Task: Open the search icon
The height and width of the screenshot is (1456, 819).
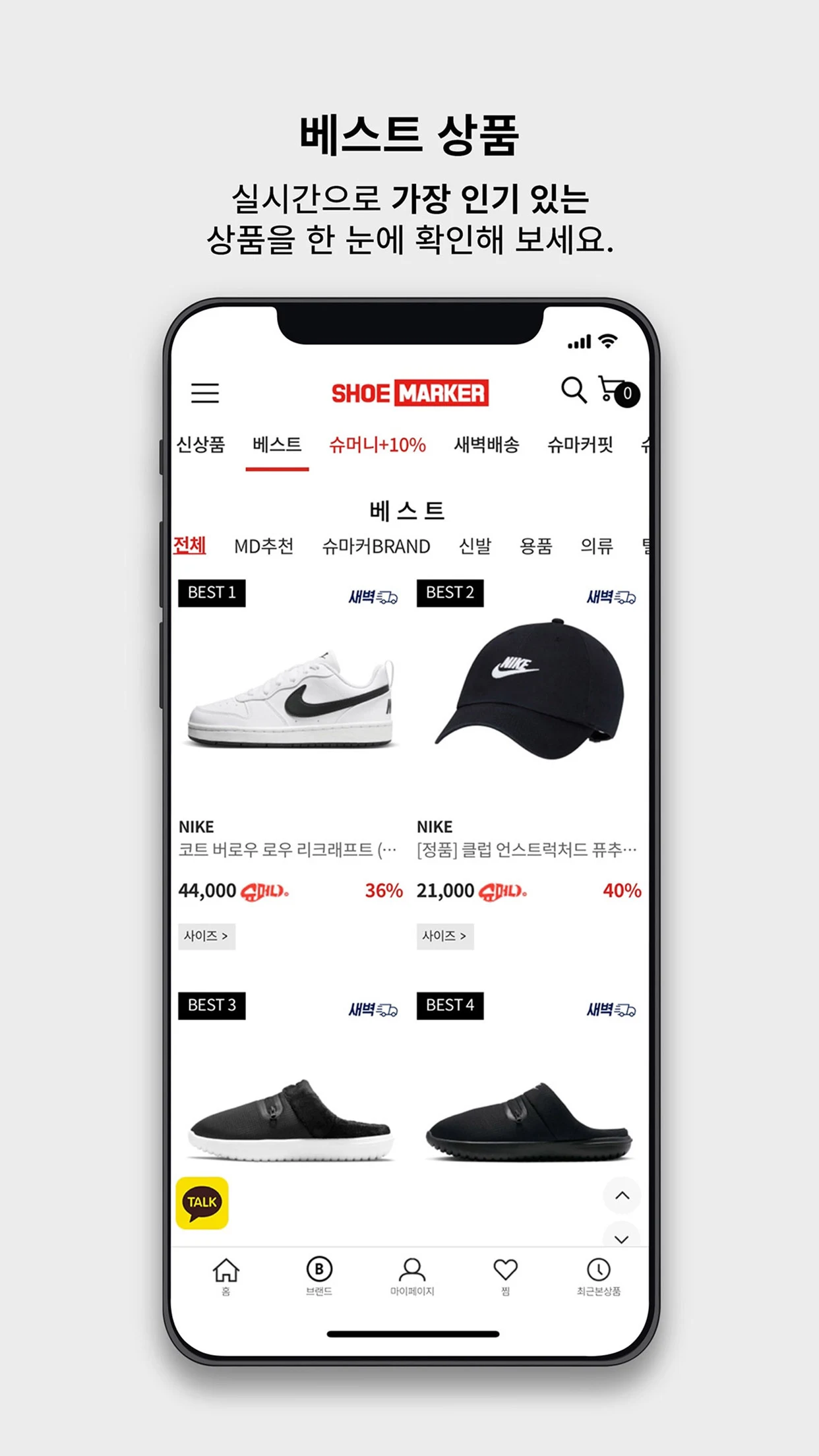Action: 573,390
